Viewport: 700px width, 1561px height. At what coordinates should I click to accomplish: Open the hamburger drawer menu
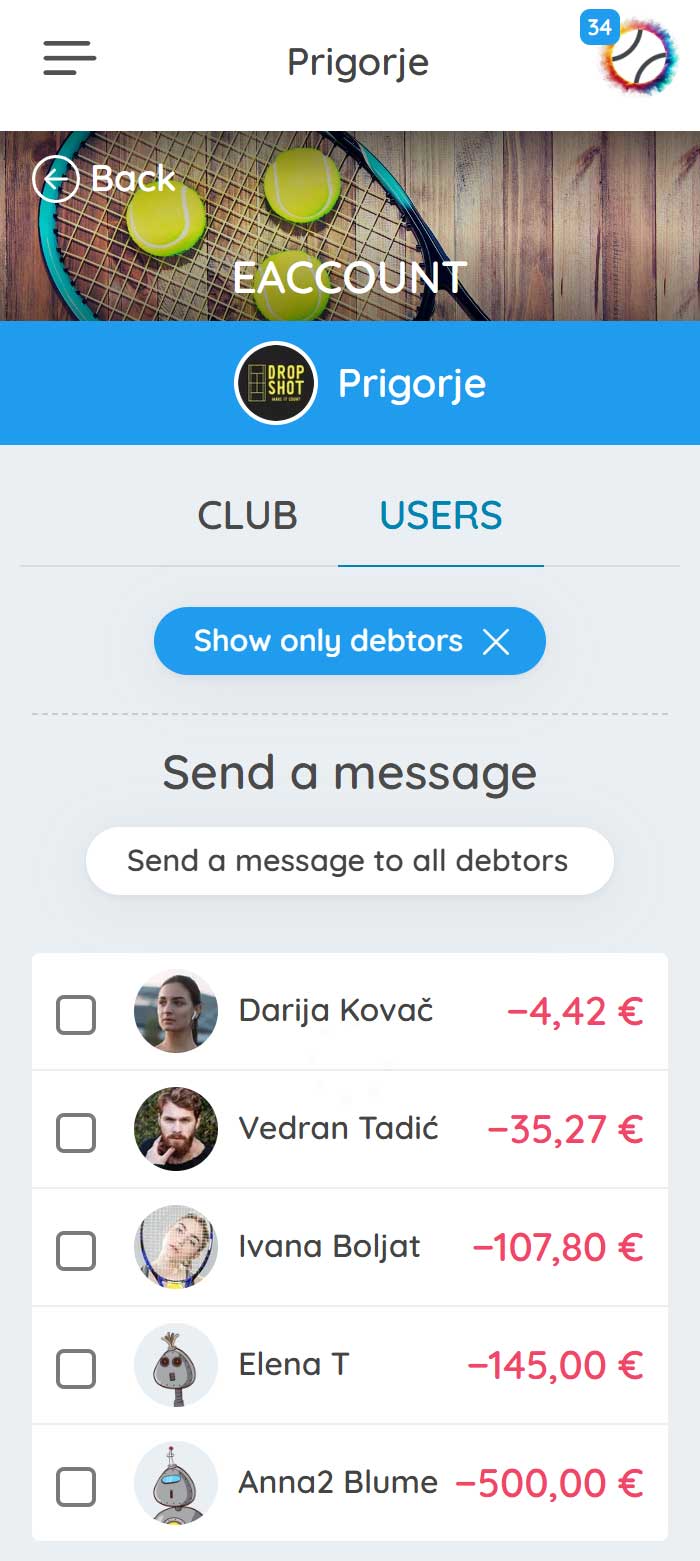point(69,59)
